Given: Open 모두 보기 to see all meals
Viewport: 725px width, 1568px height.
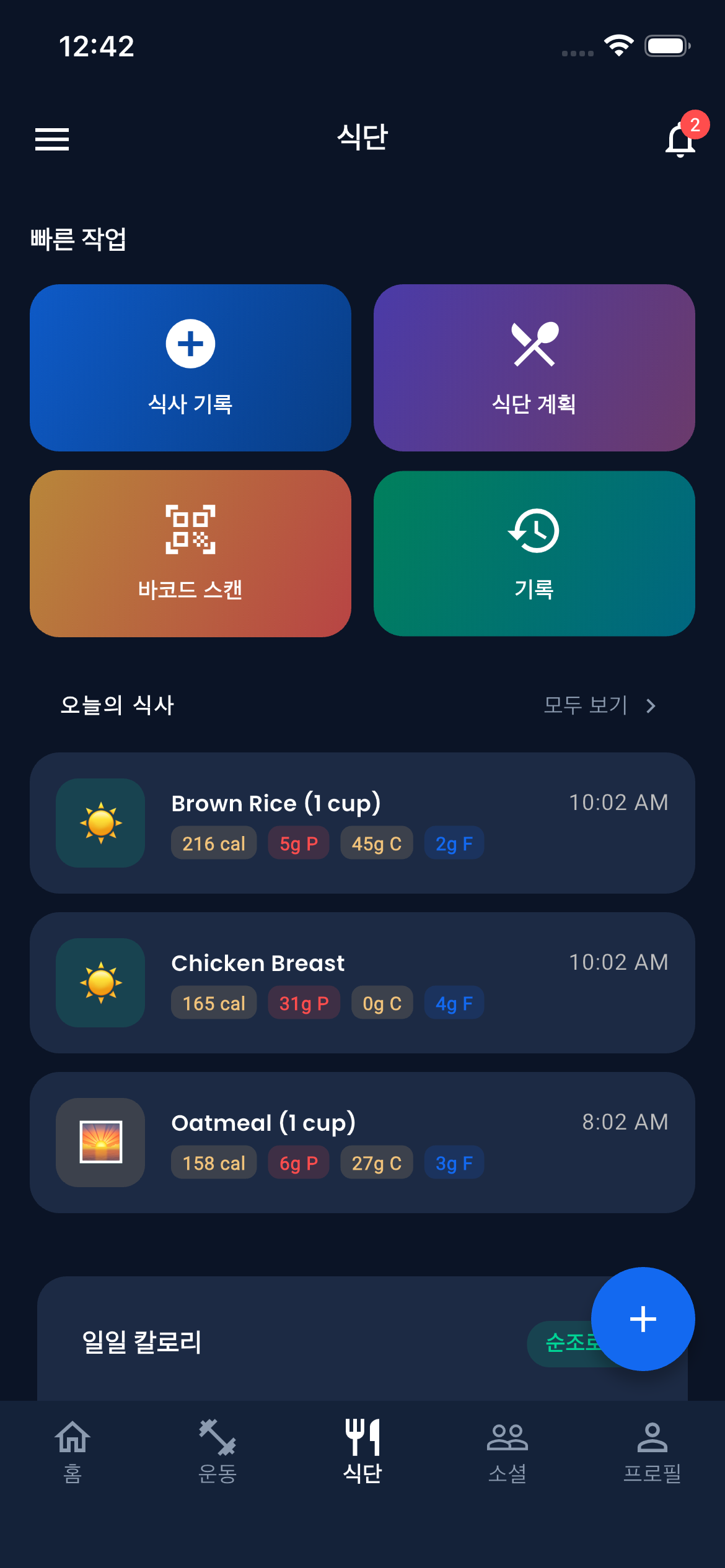Looking at the screenshot, I should click(x=585, y=705).
